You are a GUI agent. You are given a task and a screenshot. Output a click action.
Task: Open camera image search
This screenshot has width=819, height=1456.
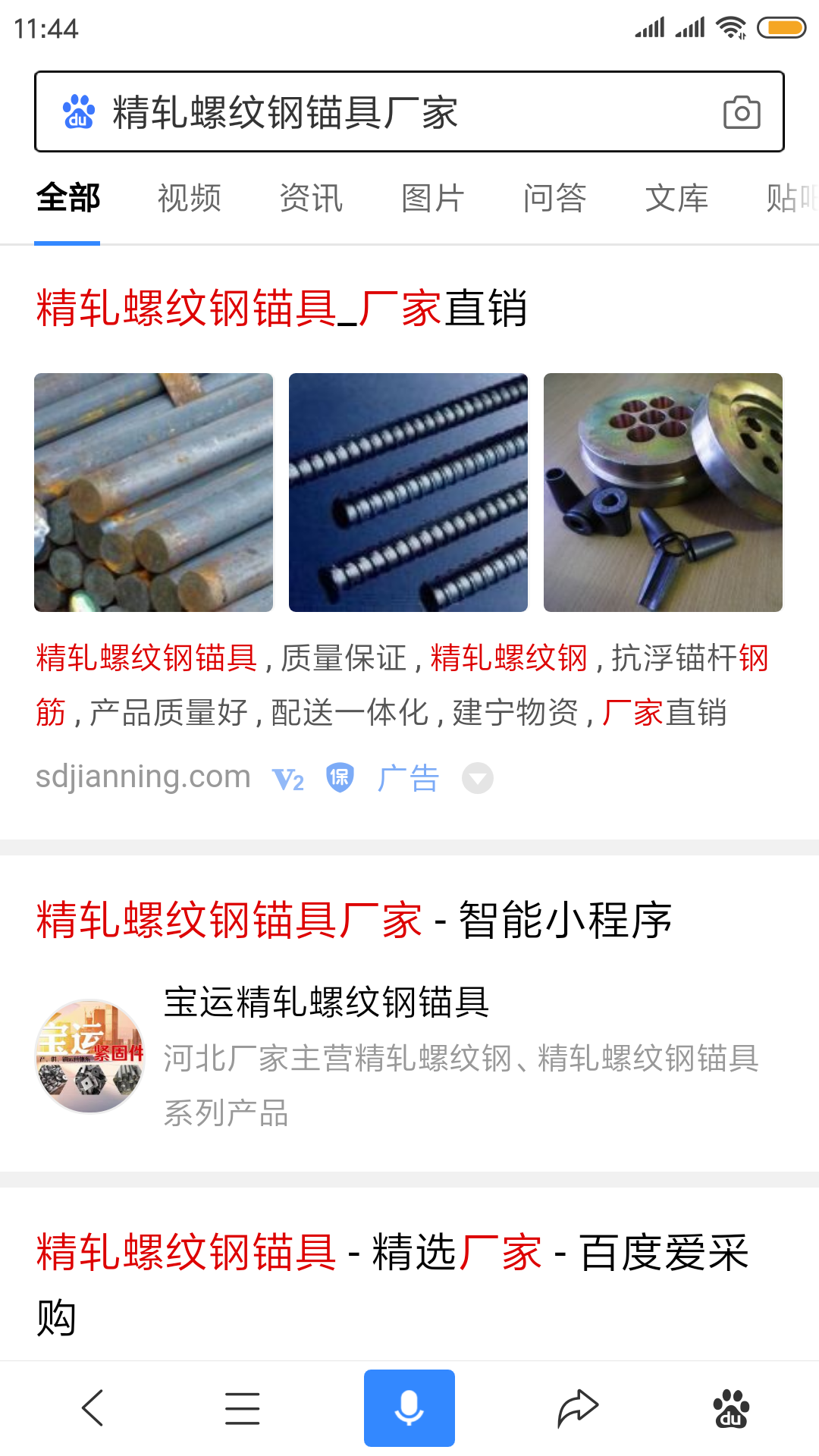click(741, 112)
